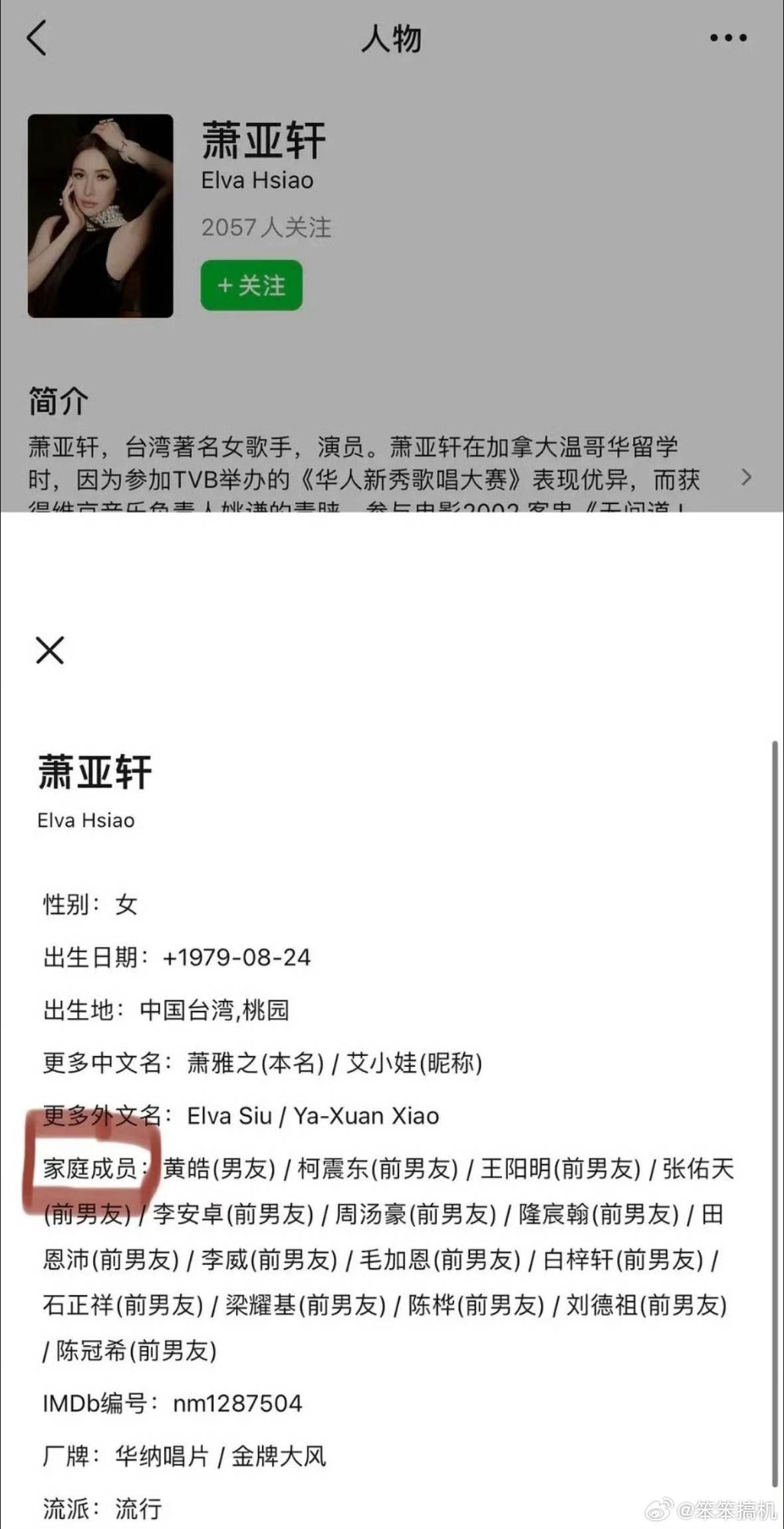Image resolution: width=784 pixels, height=1529 pixels.
Task: Select the 人物 page title tab
Action: (392, 39)
